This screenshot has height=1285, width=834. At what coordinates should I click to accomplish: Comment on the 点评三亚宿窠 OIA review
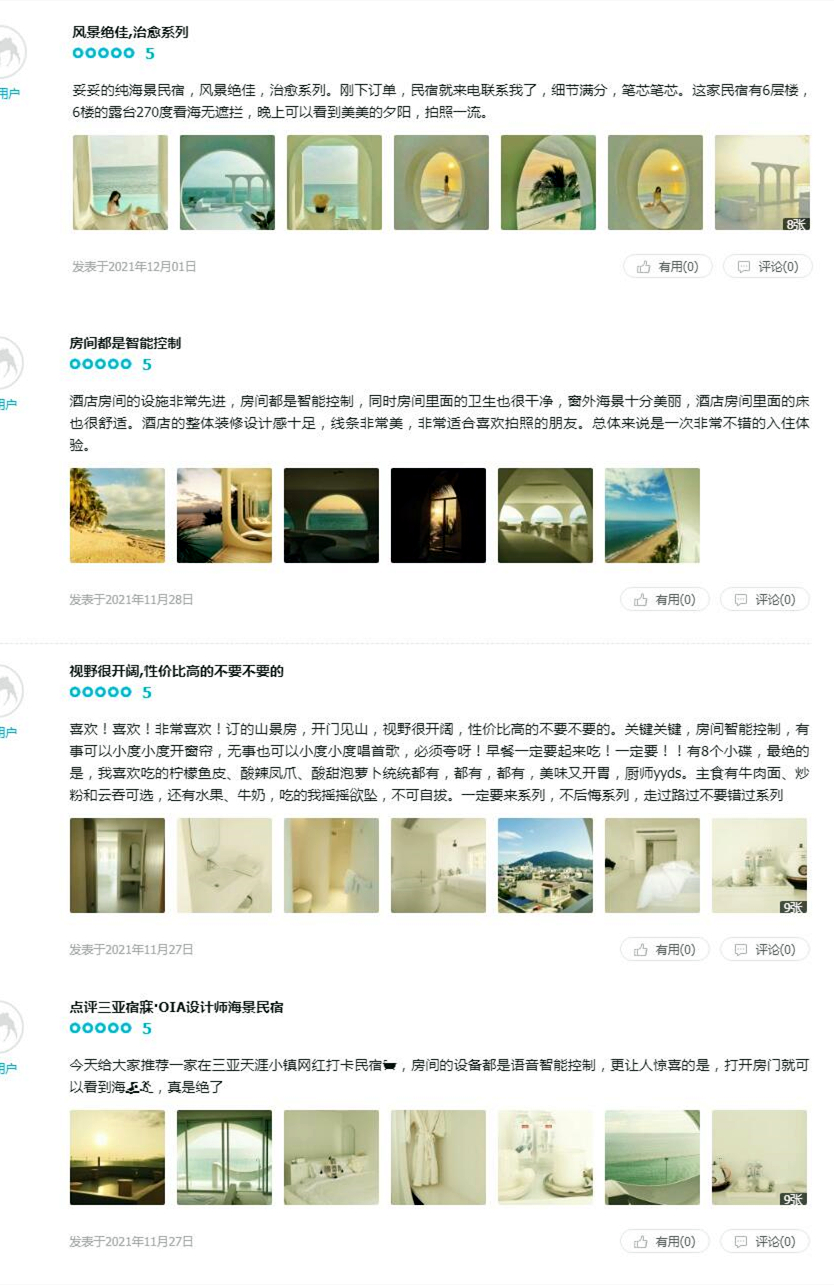[764, 1242]
